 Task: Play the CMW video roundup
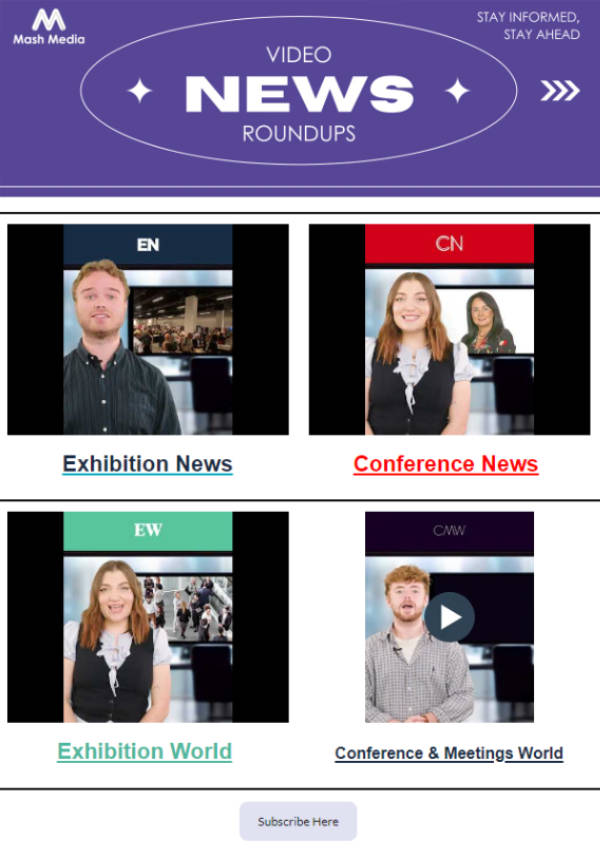coord(449,617)
